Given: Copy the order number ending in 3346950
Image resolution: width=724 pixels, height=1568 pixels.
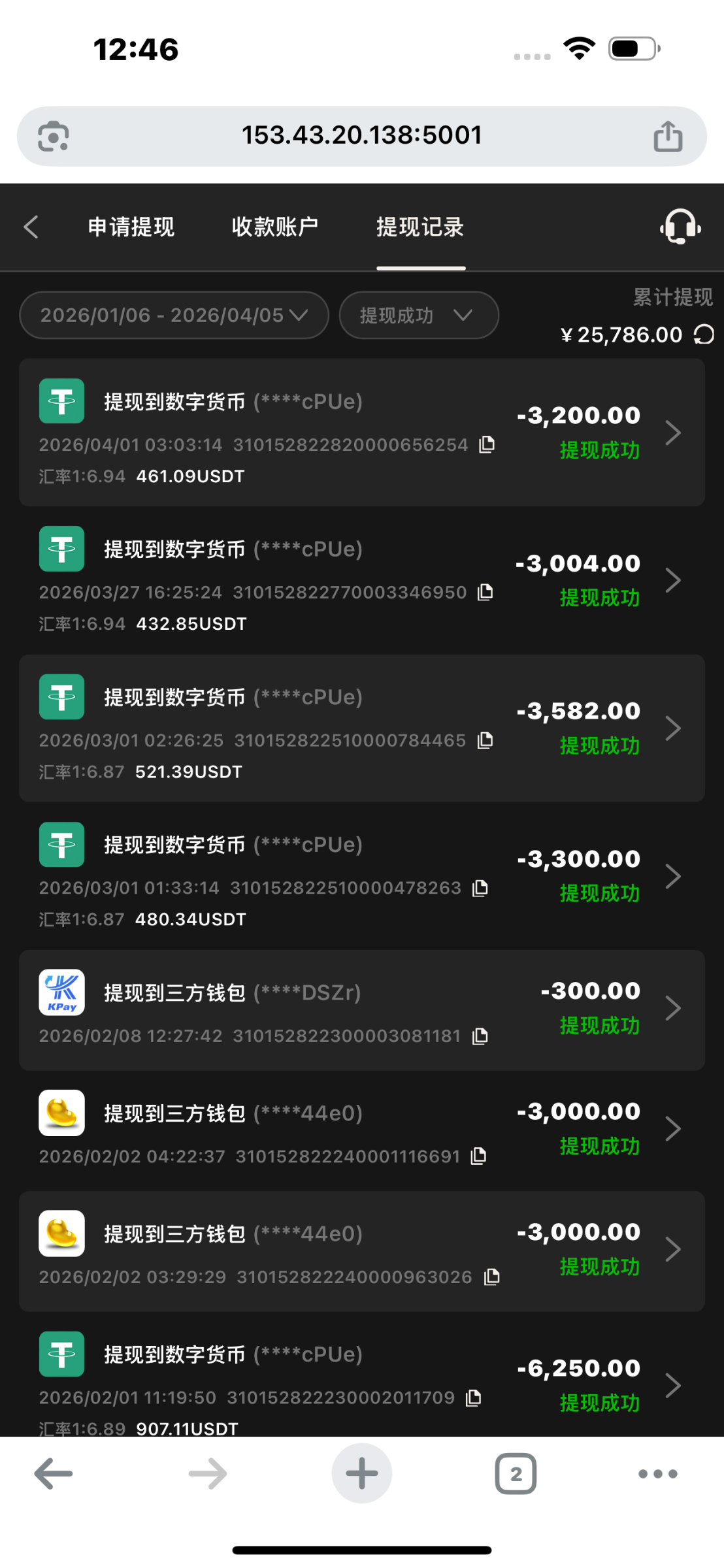Looking at the screenshot, I should pyautogui.click(x=485, y=593).
